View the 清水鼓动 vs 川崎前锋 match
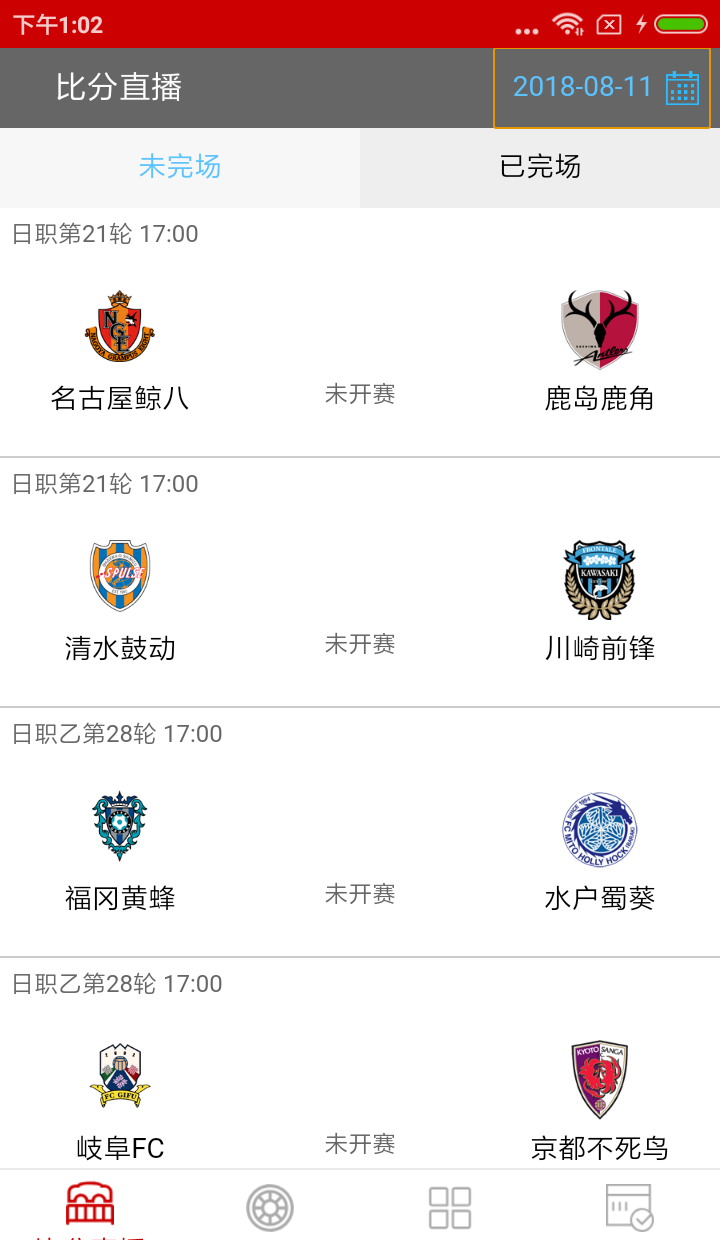 [x=360, y=600]
